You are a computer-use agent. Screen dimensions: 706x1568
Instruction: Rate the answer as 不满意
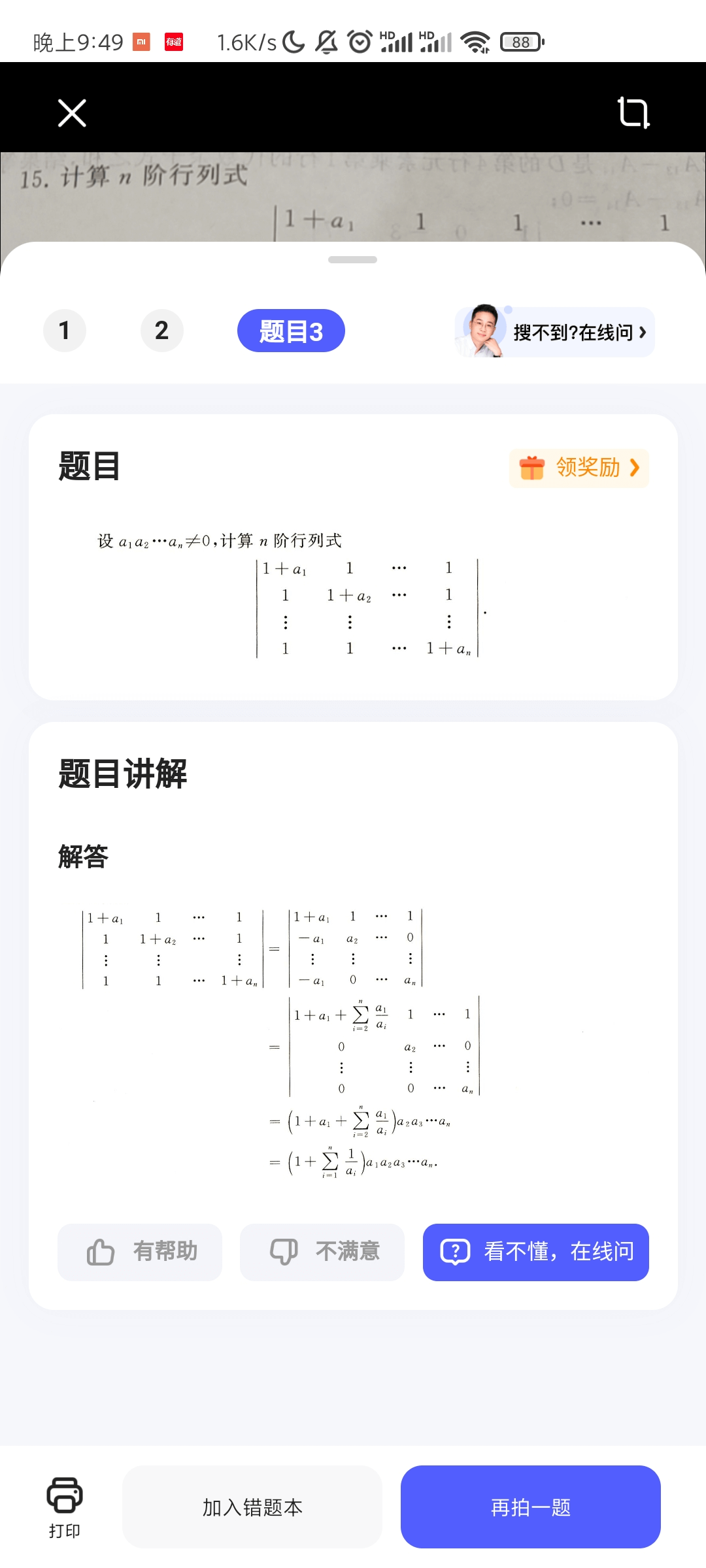click(x=322, y=1252)
